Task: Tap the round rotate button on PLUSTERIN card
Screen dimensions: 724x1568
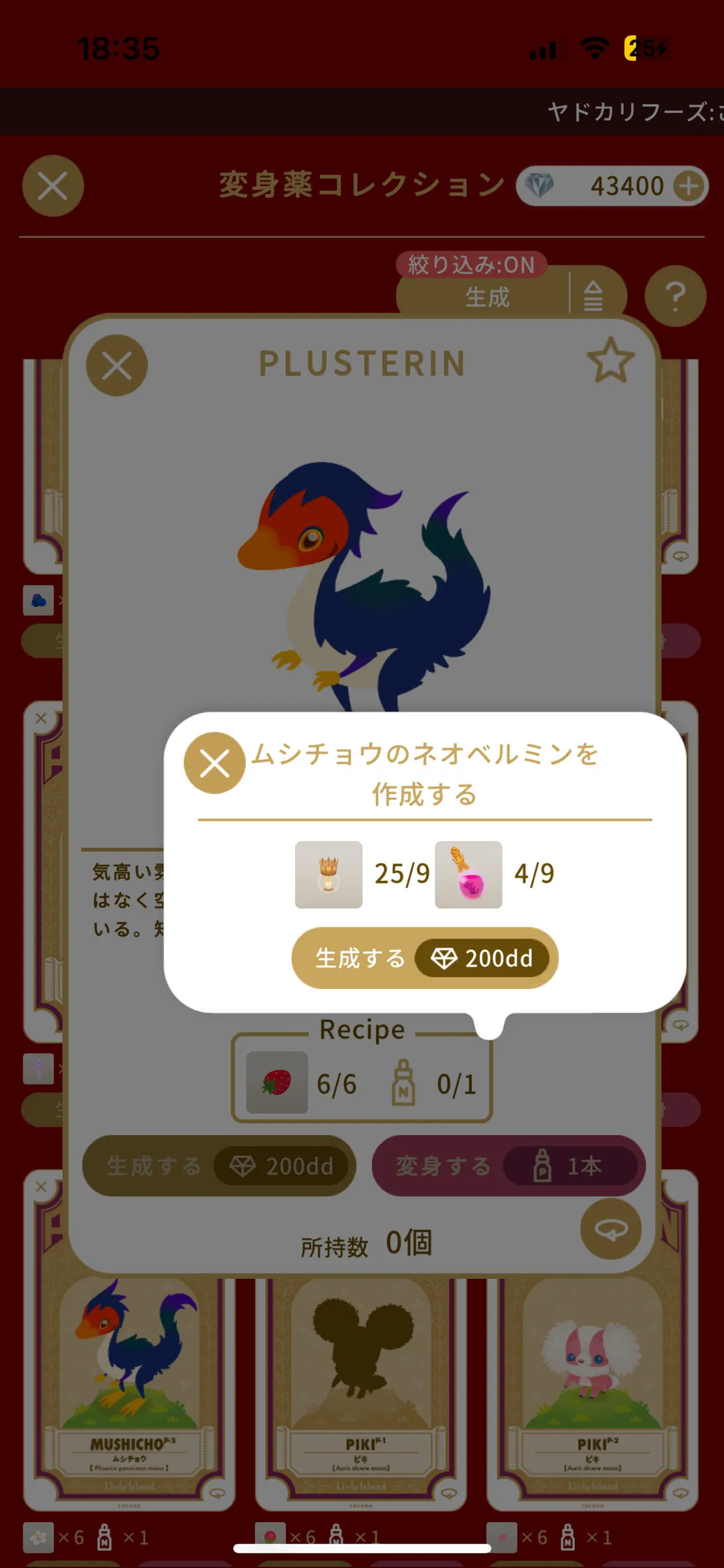Action: [x=611, y=1229]
